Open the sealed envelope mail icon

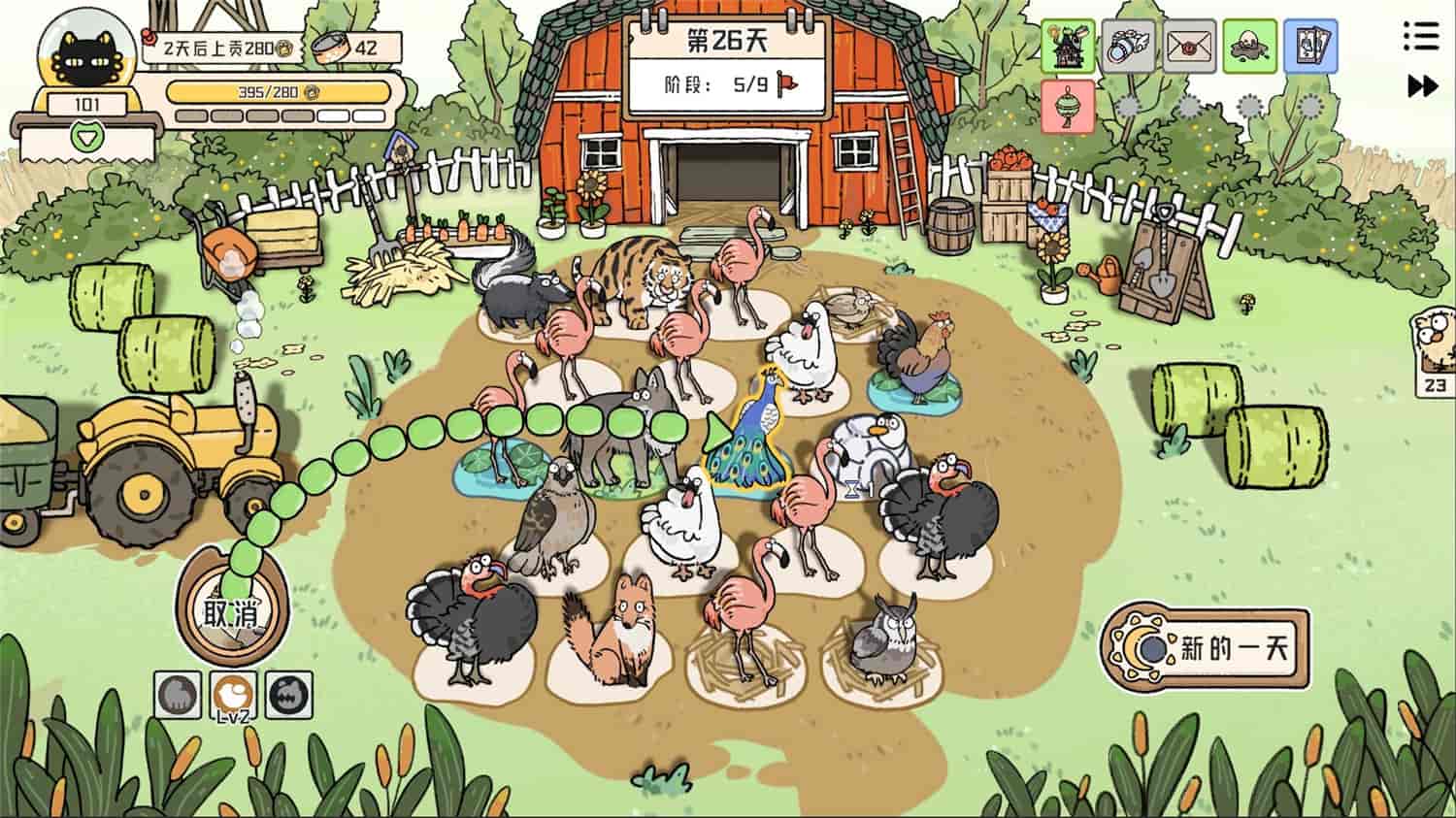[x=1189, y=45]
